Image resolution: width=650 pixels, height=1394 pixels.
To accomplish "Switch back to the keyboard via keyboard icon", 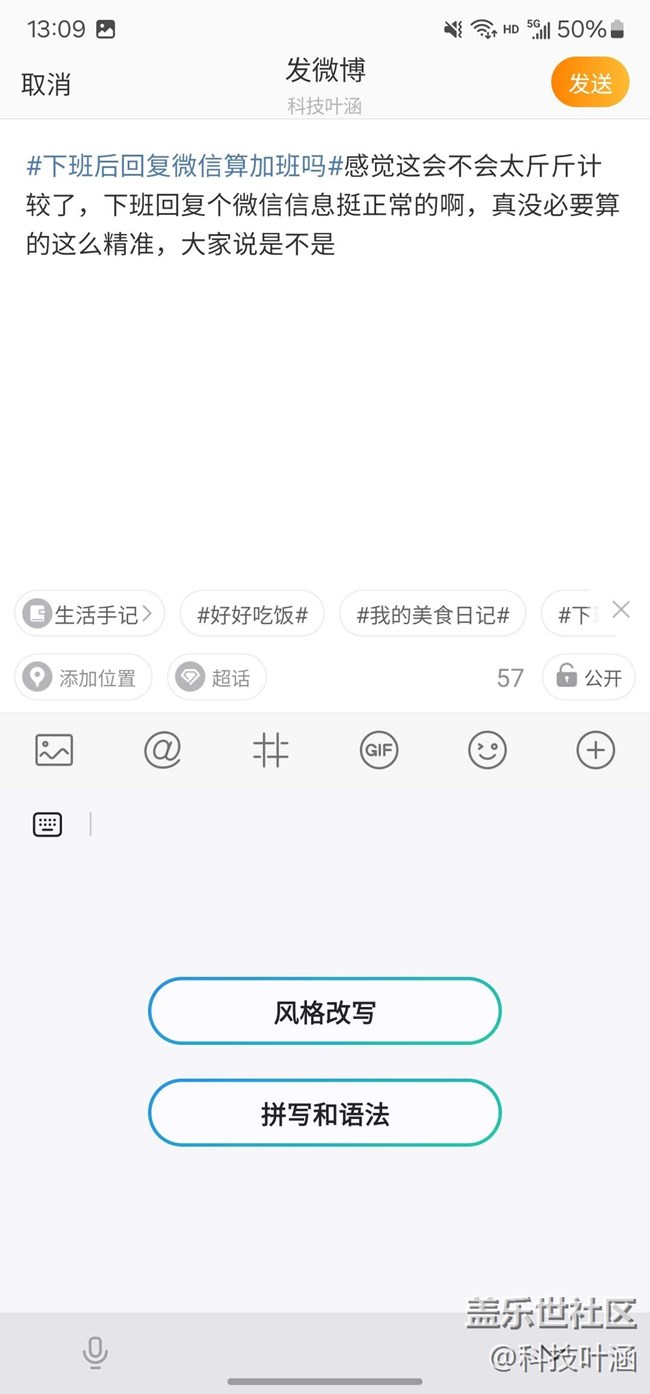I will tap(47, 824).
